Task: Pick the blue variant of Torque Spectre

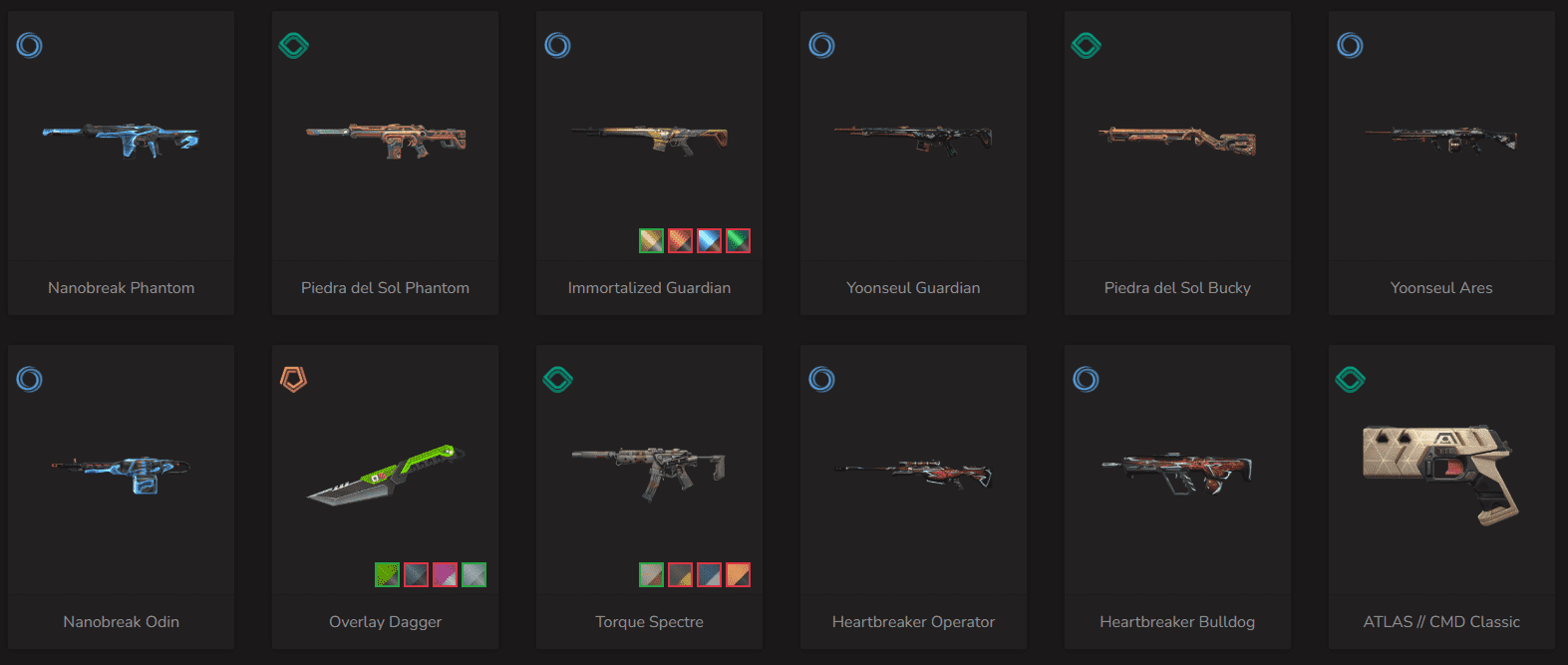Action: tap(709, 574)
